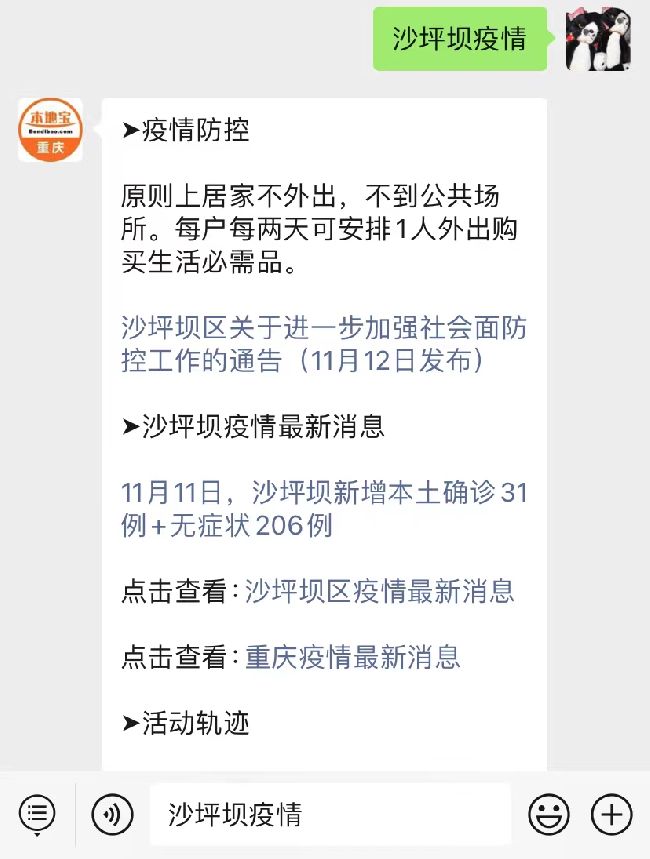Image resolution: width=650 pixels, height=859 pixels.
Task: View my own profile avatar
Action: pos(598,39)
